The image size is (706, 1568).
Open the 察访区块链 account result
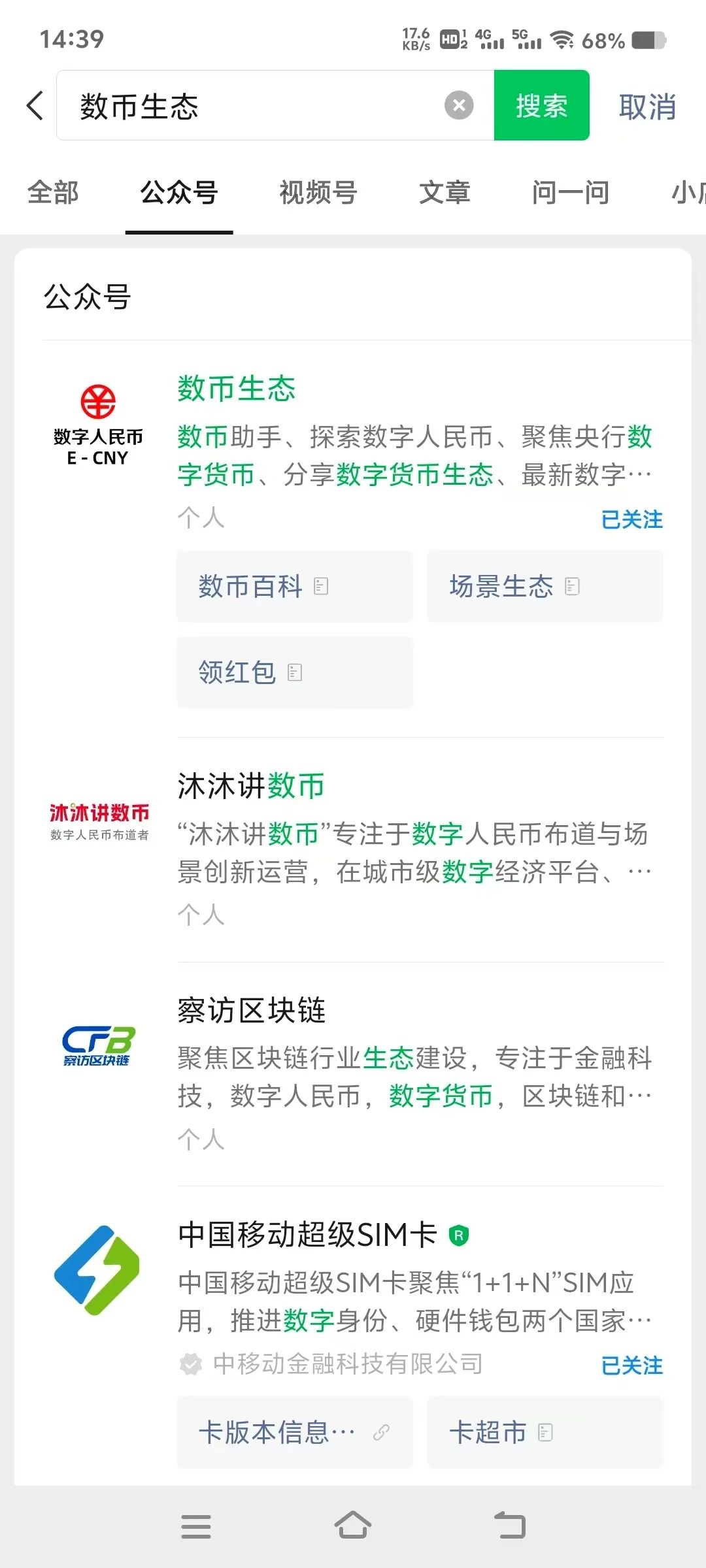click(353, 1074)
